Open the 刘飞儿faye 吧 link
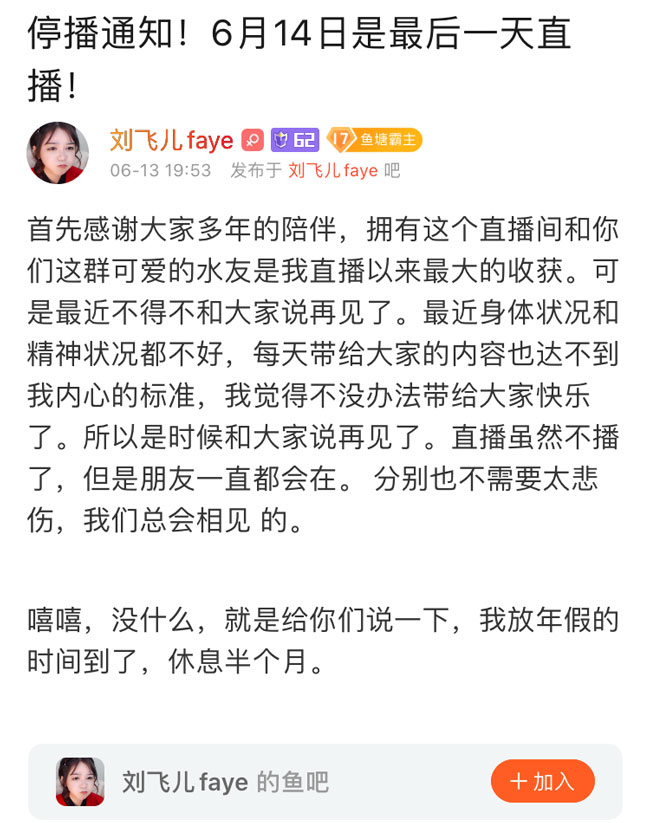The width and height of the screenshot is (650, 823). [343, 170]
